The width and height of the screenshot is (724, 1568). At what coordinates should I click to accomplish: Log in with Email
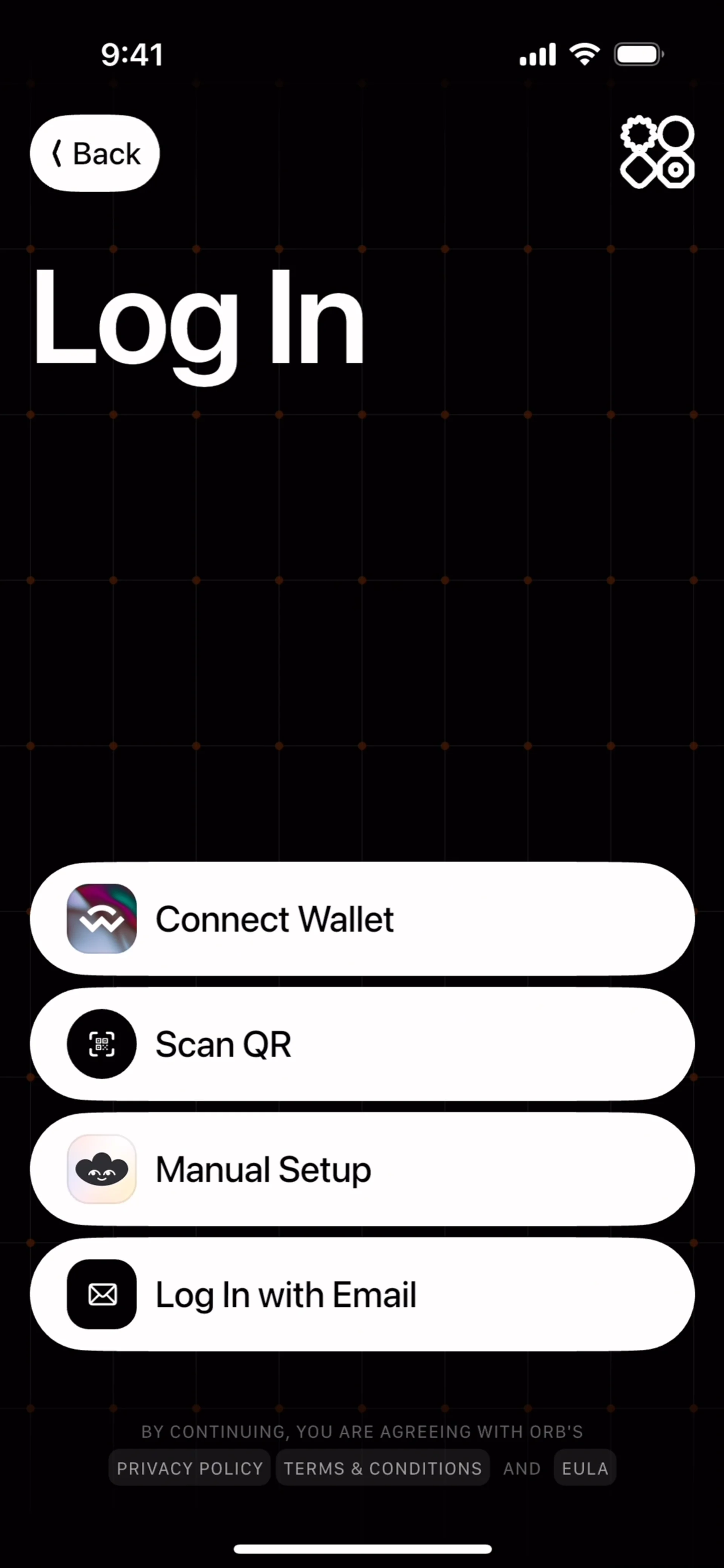[362, 1294]
